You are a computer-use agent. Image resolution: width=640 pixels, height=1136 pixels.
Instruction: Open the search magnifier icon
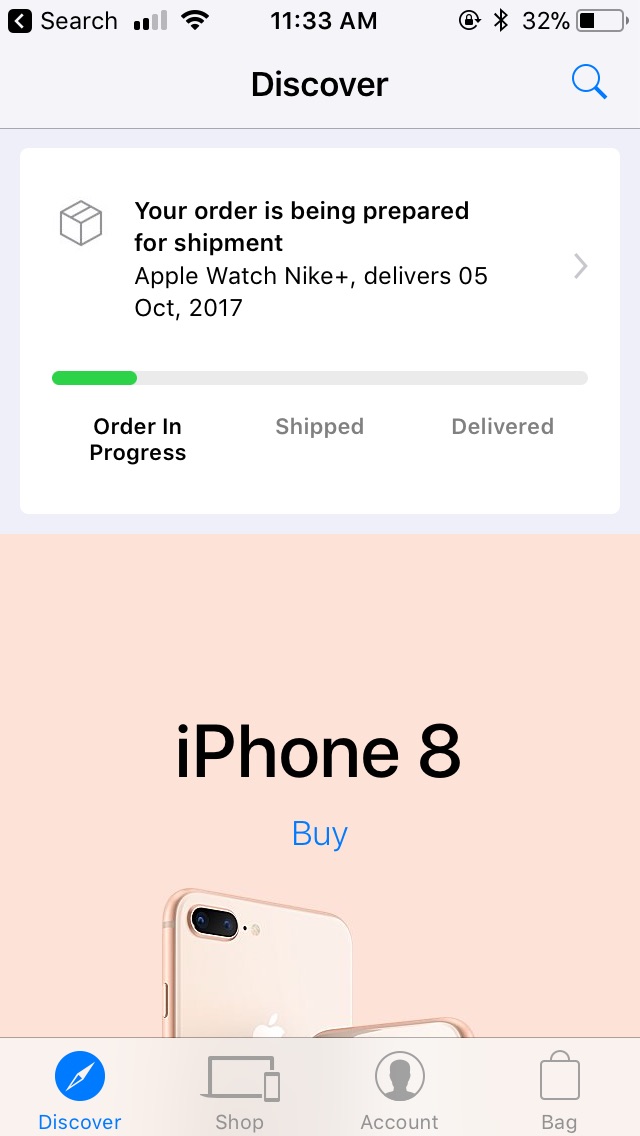pyautogui.click(x=589, y=82)
